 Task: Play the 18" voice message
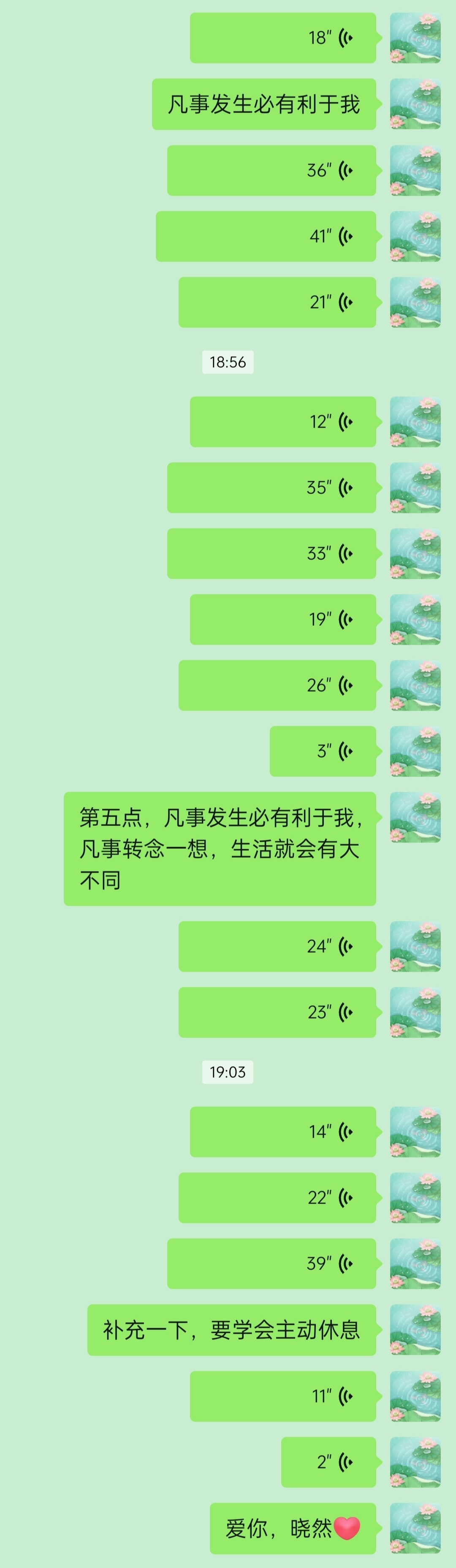[282, 38]
